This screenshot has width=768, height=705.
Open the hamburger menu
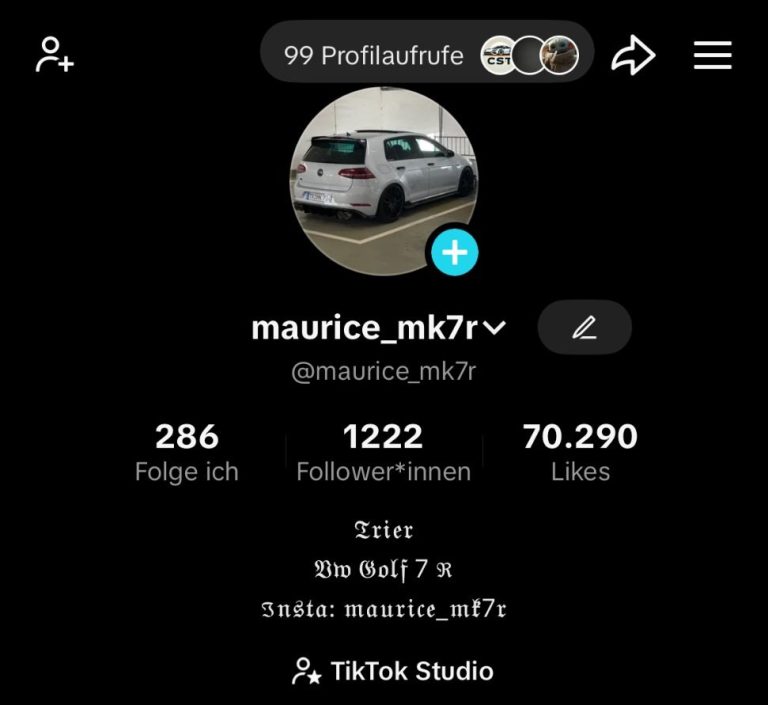[713, 55]
